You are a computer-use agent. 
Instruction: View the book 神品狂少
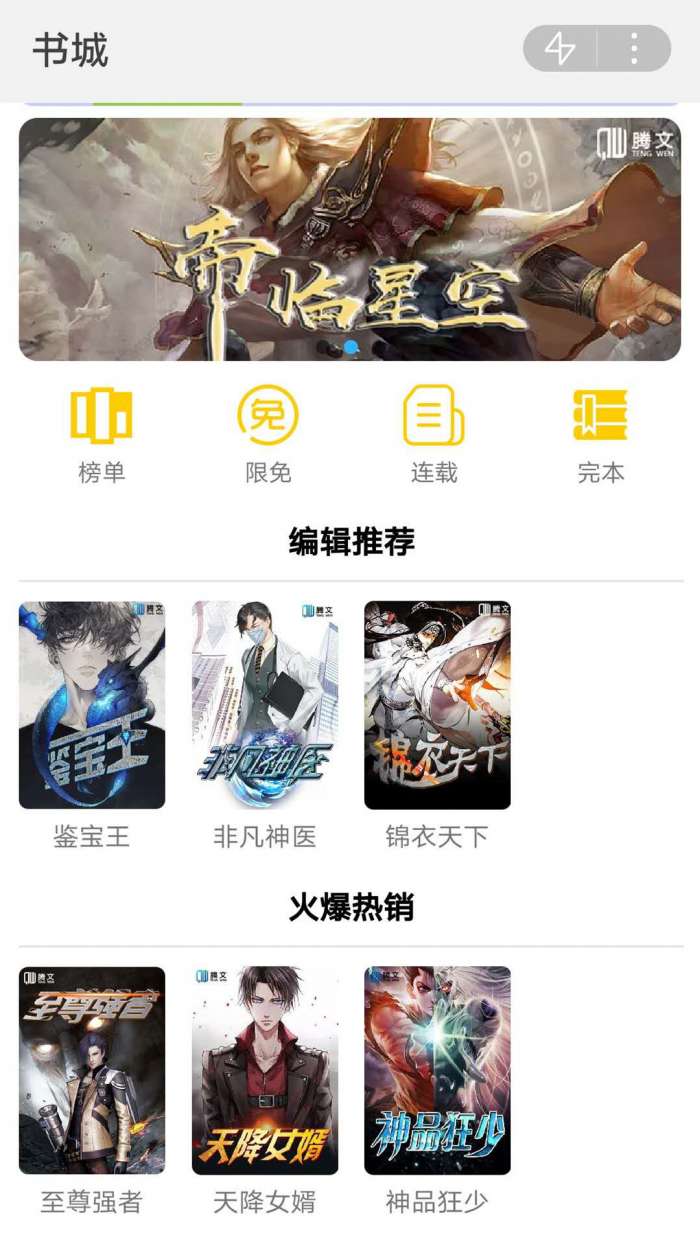437,1070
